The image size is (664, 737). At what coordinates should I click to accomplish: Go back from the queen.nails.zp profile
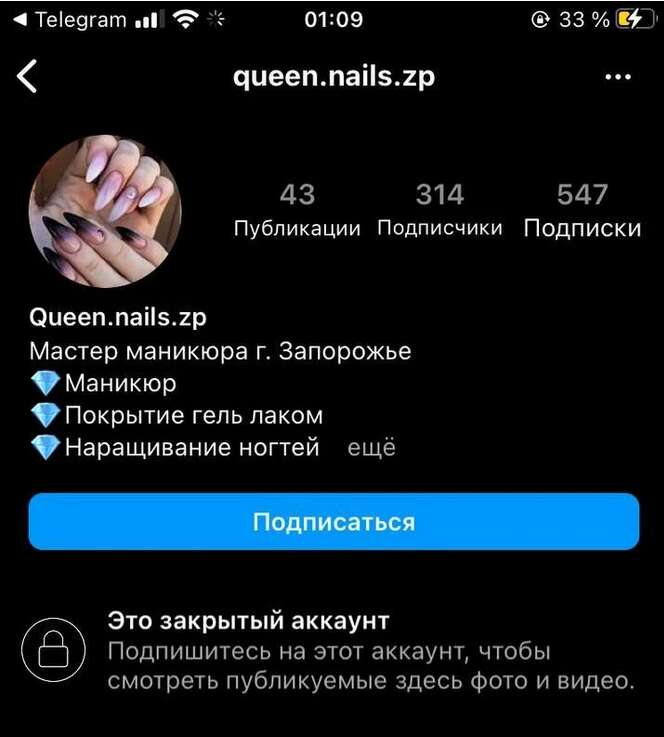28,77
